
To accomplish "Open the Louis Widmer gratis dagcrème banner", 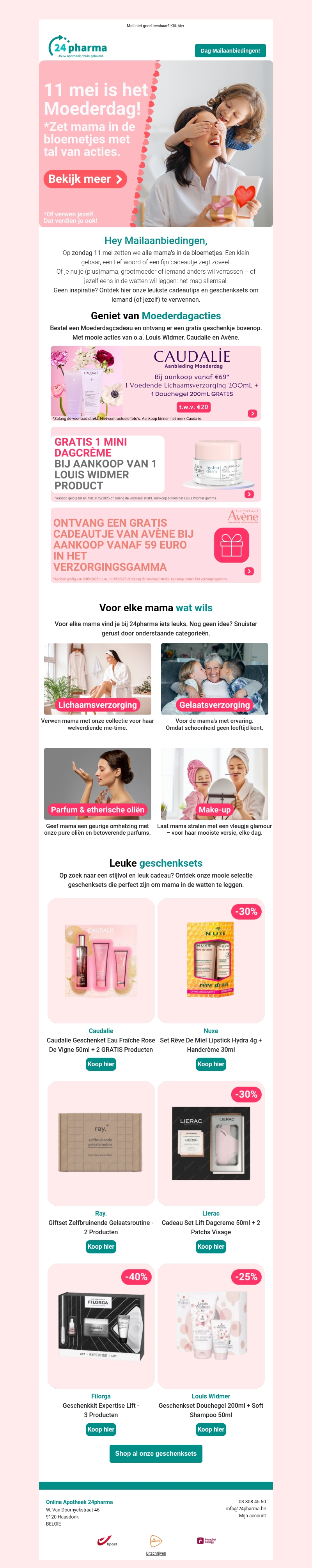I will 156,464.
